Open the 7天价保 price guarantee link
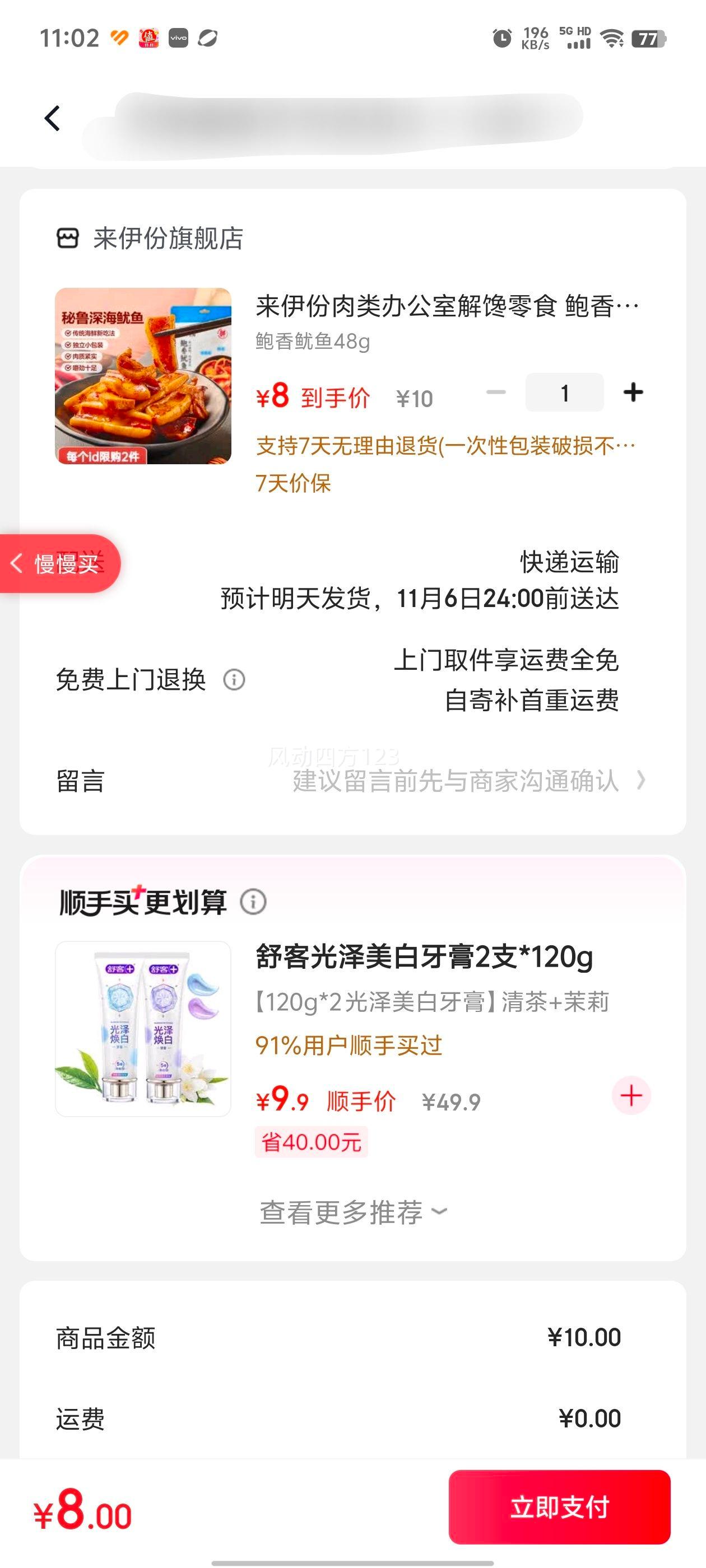Image resolution: width=706 pixels, height=1568 pixels. [x=293, y=484]
